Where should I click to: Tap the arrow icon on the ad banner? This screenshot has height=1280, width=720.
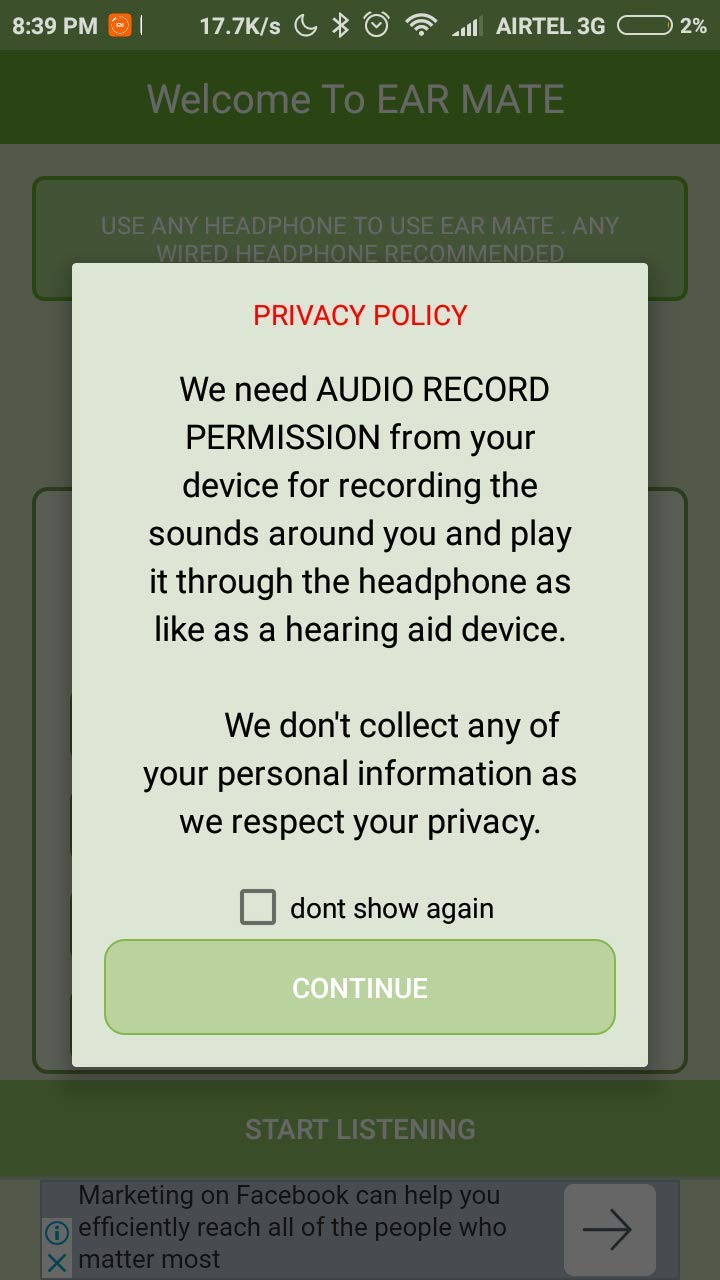point(610,1231)
